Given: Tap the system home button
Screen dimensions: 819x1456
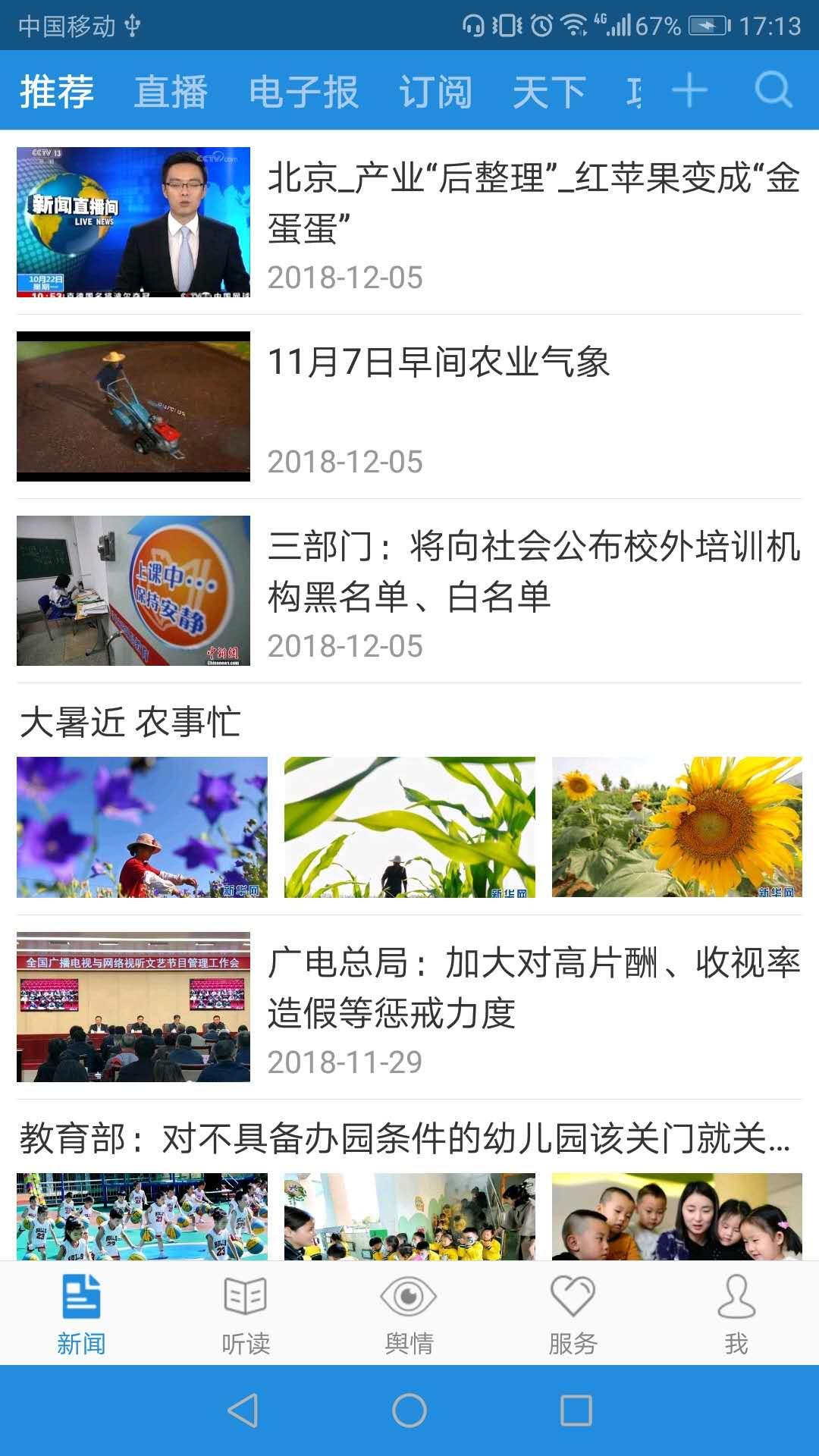Looking at the screenshot, I should tap(409, 1410).
